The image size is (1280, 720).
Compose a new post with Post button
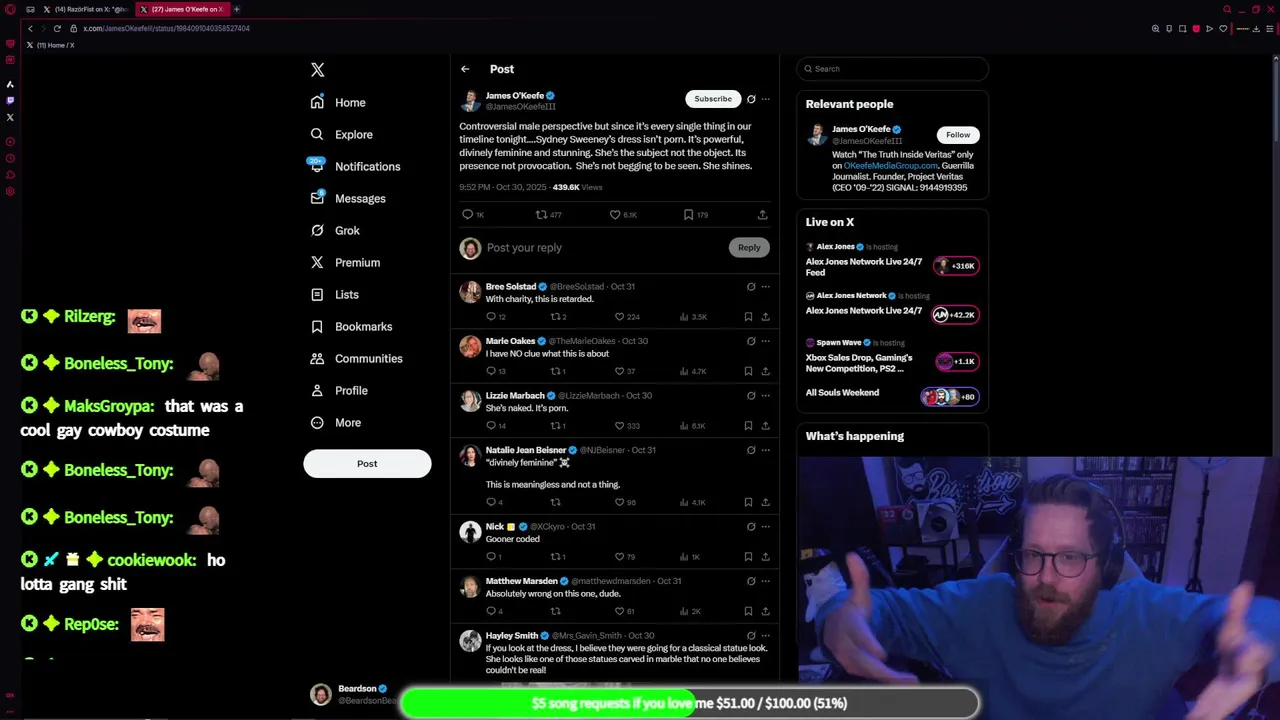(x=367, y=463)
